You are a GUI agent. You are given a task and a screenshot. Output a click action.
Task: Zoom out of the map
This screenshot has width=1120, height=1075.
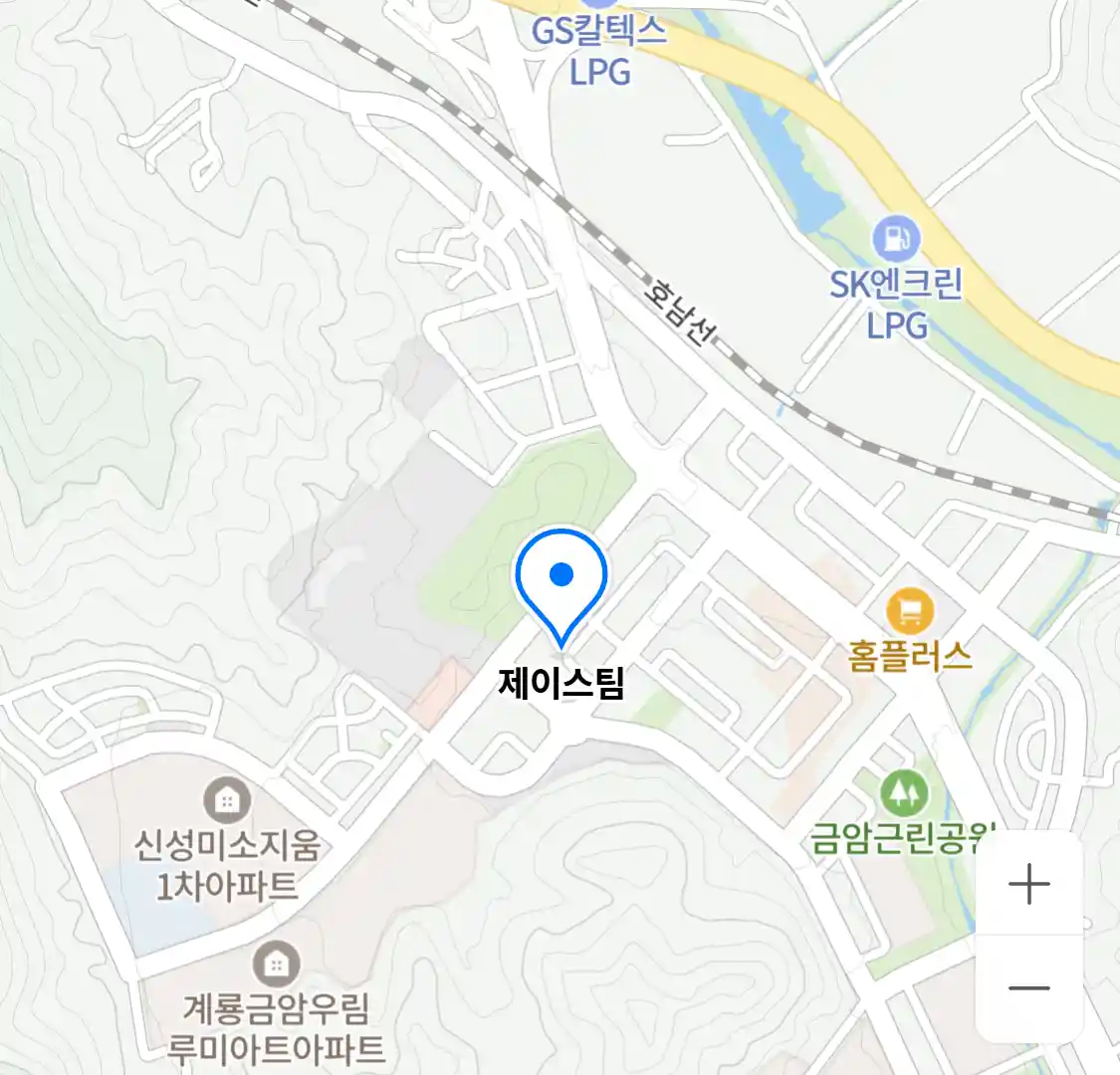coord(1028,987)
